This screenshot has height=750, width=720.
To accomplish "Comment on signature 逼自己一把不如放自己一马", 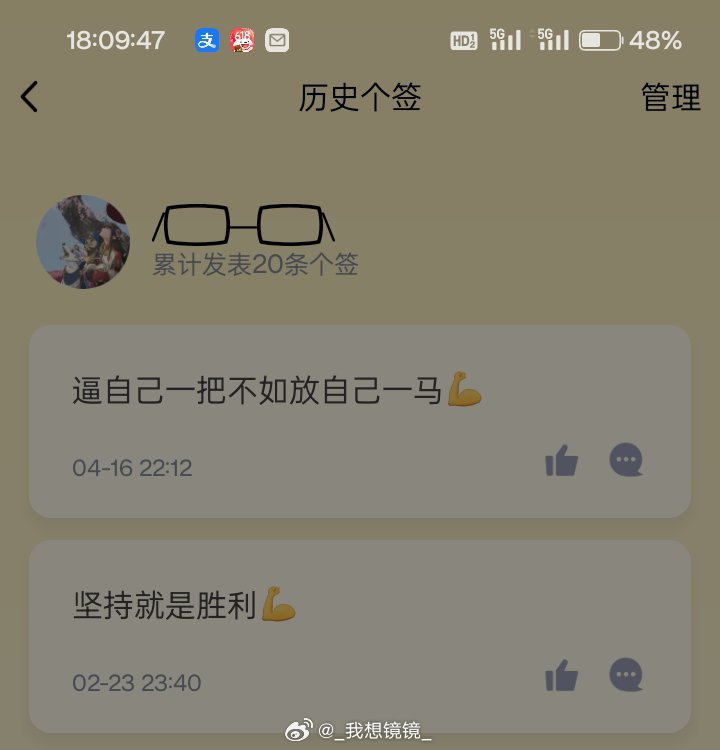I will point(626,461).
